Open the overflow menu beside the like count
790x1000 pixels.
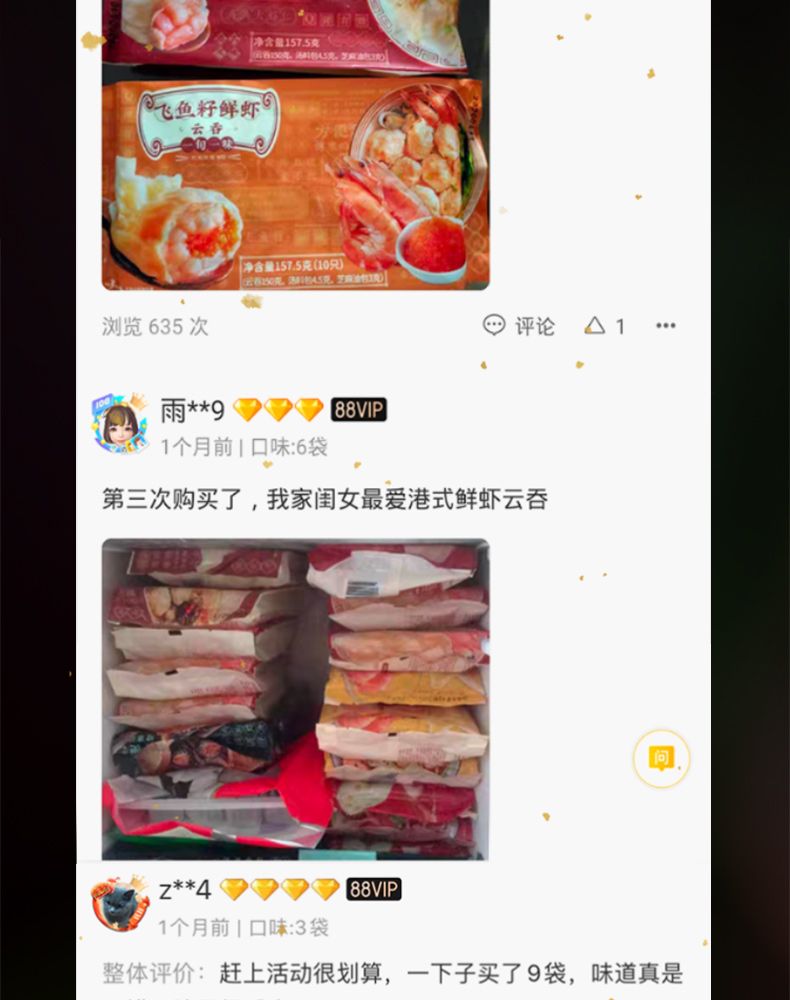pyautogui.click(x=666, y=326)
